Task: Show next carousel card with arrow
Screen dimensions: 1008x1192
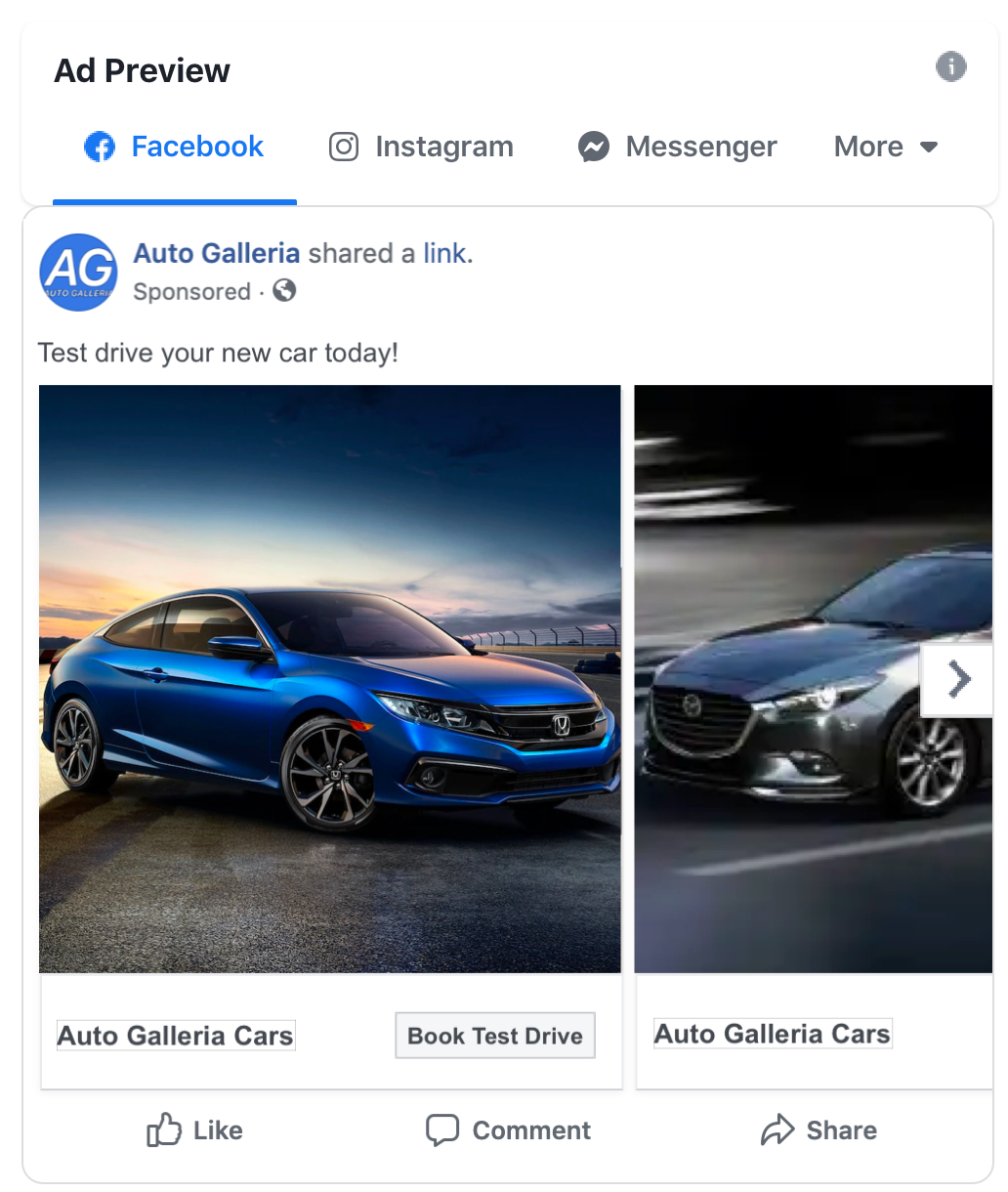Action: coord(957,679)
